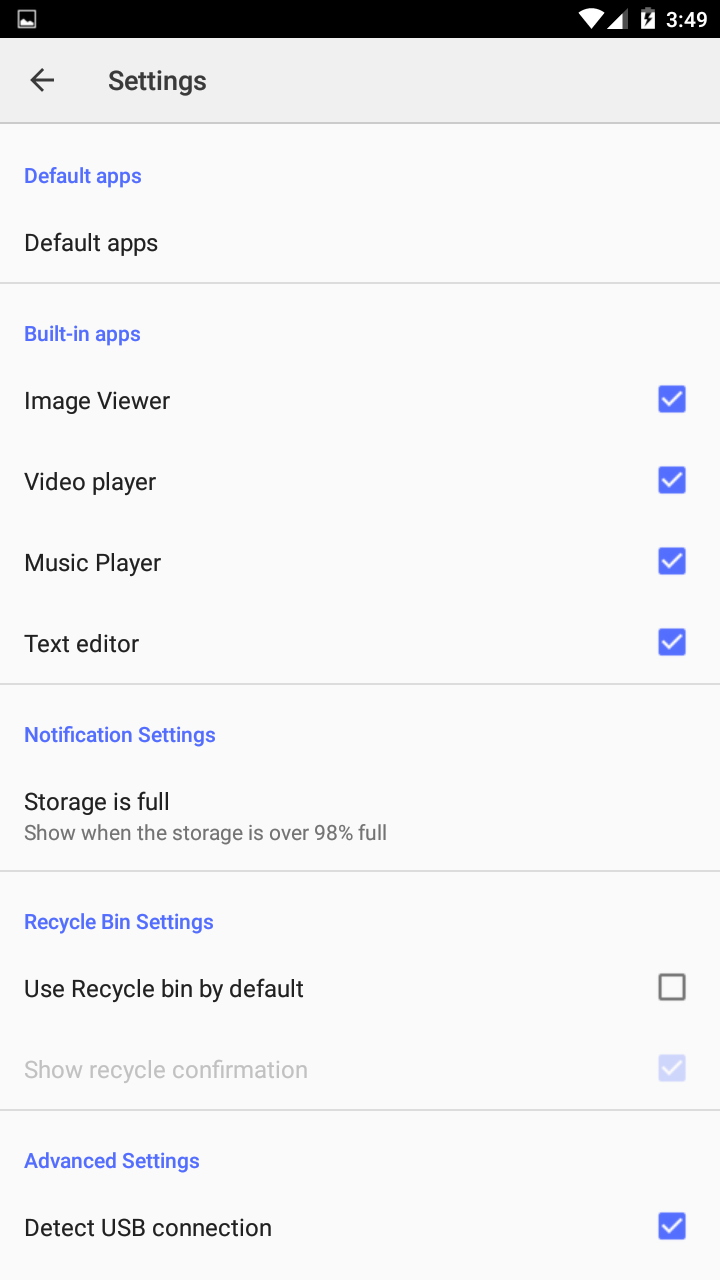Viewport: 720px width, 1280px height.
Task: Turn off the Music Player option
Action: coord(671,562)
